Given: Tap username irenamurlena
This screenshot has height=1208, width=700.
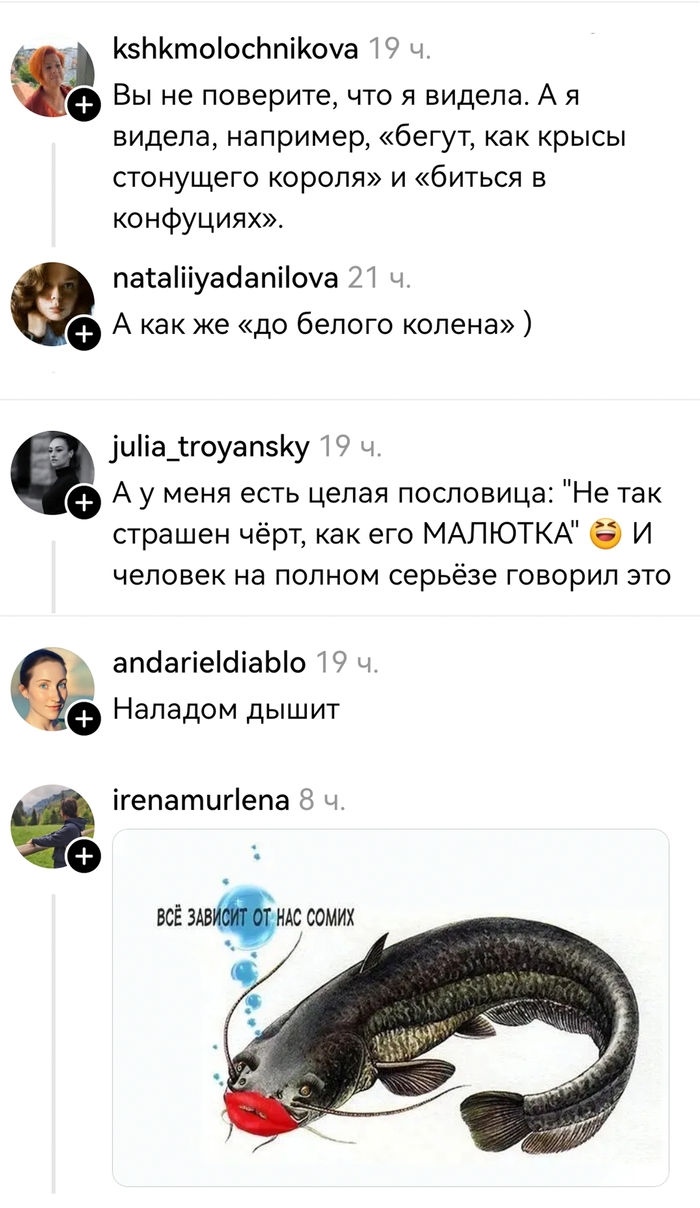Looking at the screenshot, I should pos(202,800).
